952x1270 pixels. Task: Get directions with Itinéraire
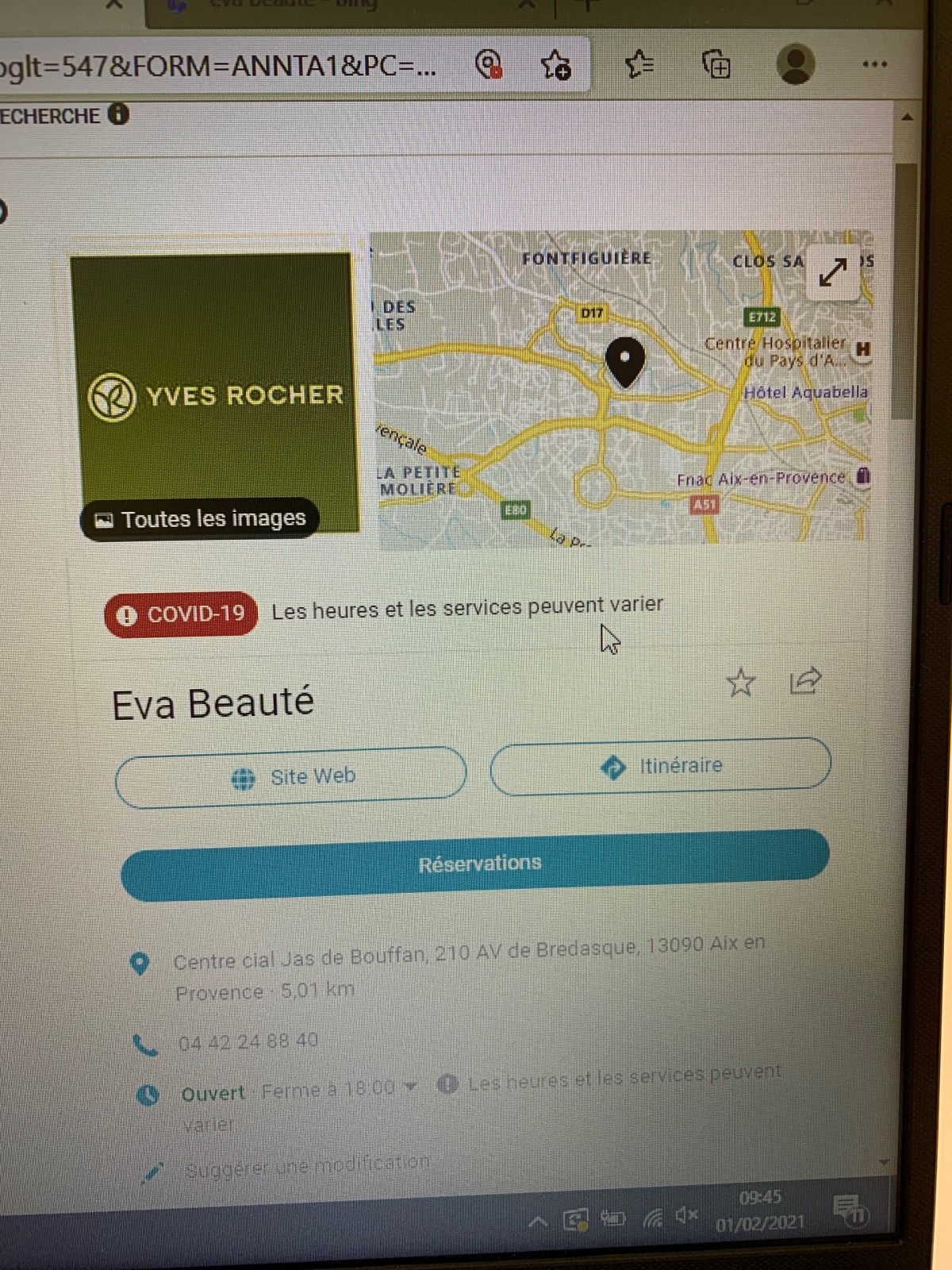pos(660,766)
